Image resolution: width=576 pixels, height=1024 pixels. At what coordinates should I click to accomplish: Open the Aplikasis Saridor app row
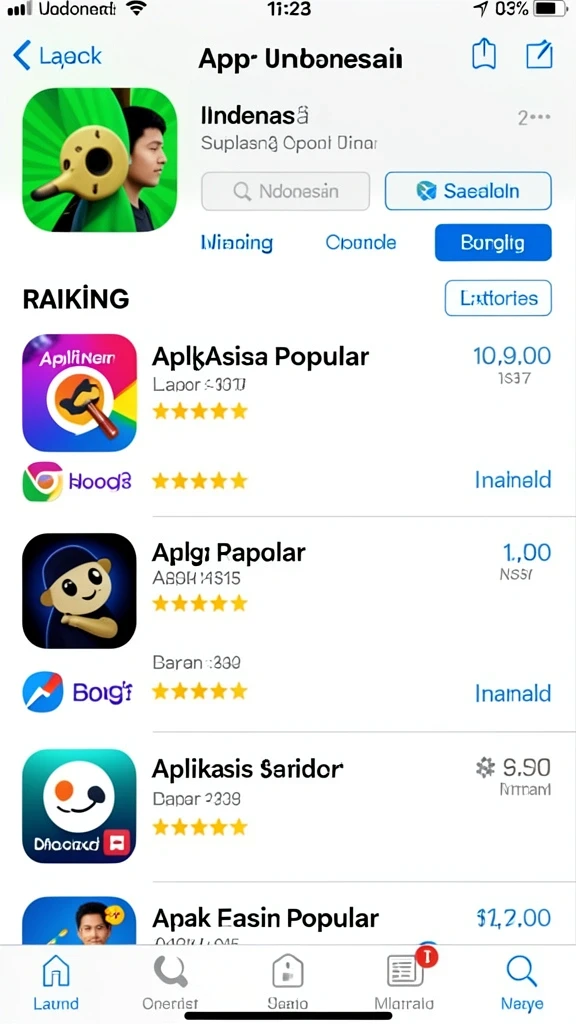pyautogui.click(x=287, y=806)
